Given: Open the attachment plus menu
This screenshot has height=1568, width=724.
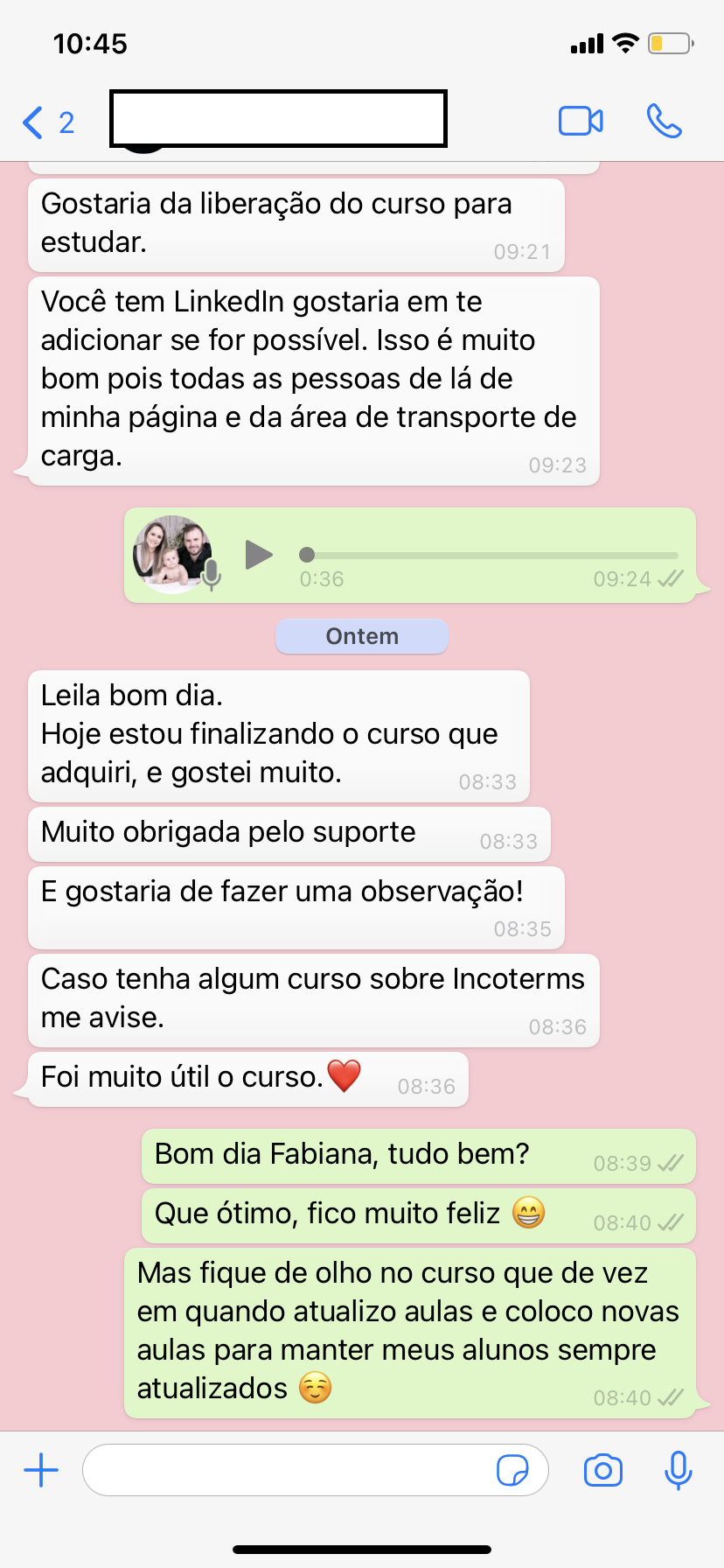Looking at the screenshot, I should (41, 1470).
